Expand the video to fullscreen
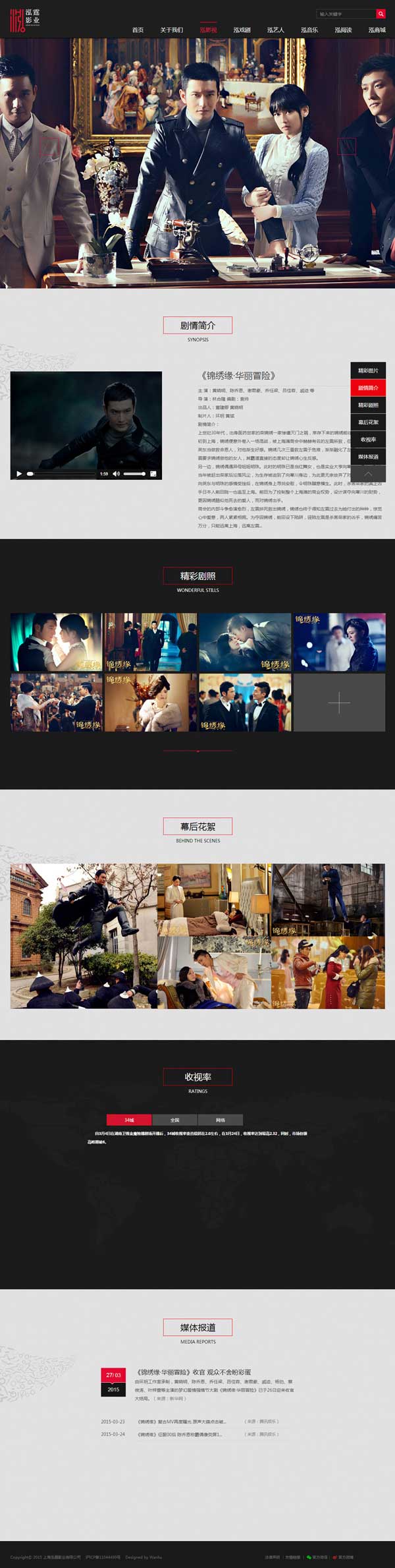The image size is (395, 1568). 153,473
